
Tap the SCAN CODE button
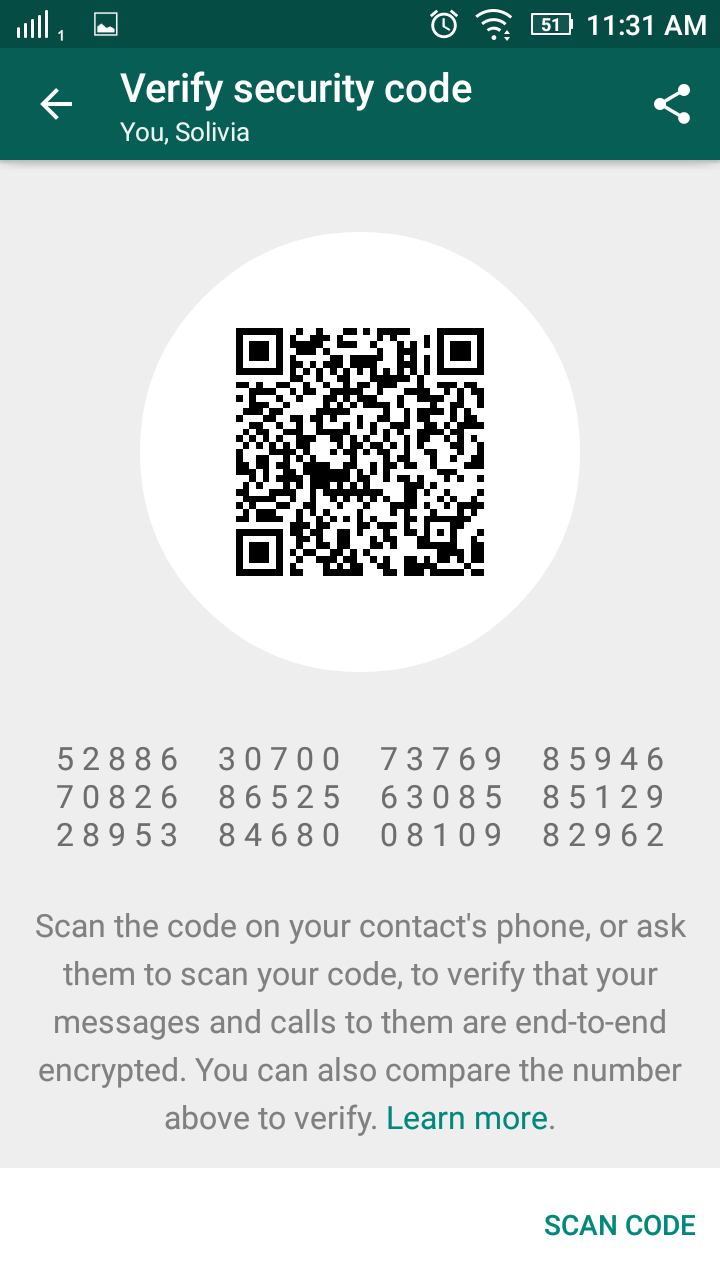(x=619, y=1225)
